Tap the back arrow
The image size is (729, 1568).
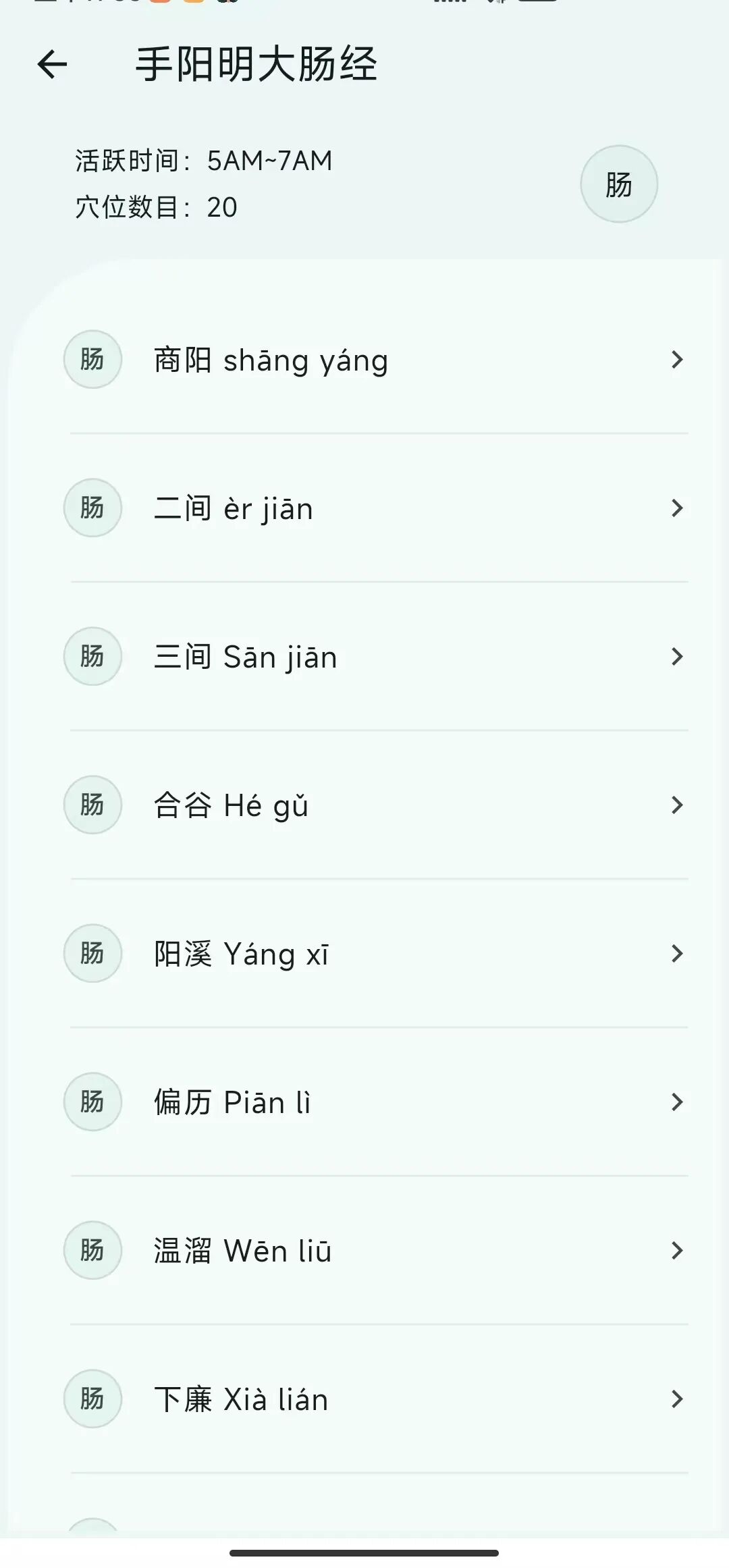tap(51, 65)
